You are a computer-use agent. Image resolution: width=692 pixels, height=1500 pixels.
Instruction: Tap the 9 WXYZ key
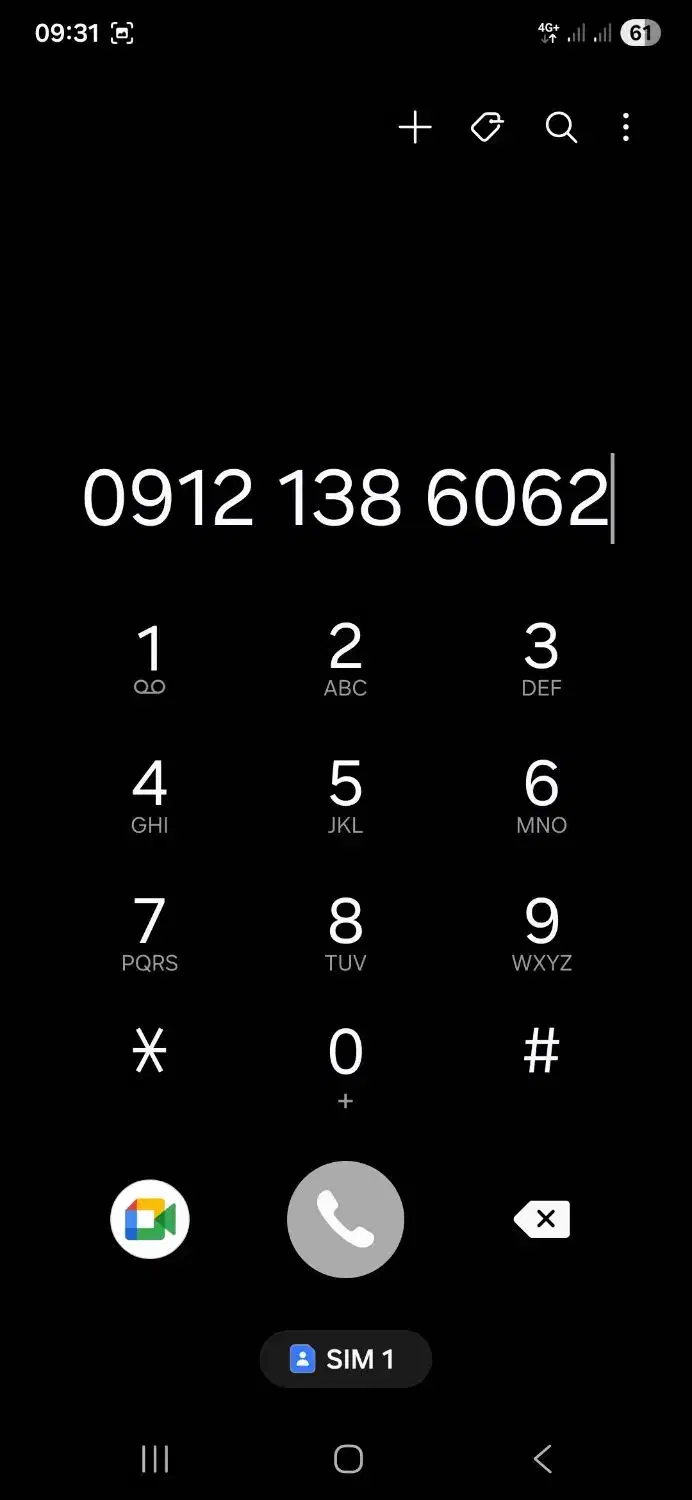(541, 935)
